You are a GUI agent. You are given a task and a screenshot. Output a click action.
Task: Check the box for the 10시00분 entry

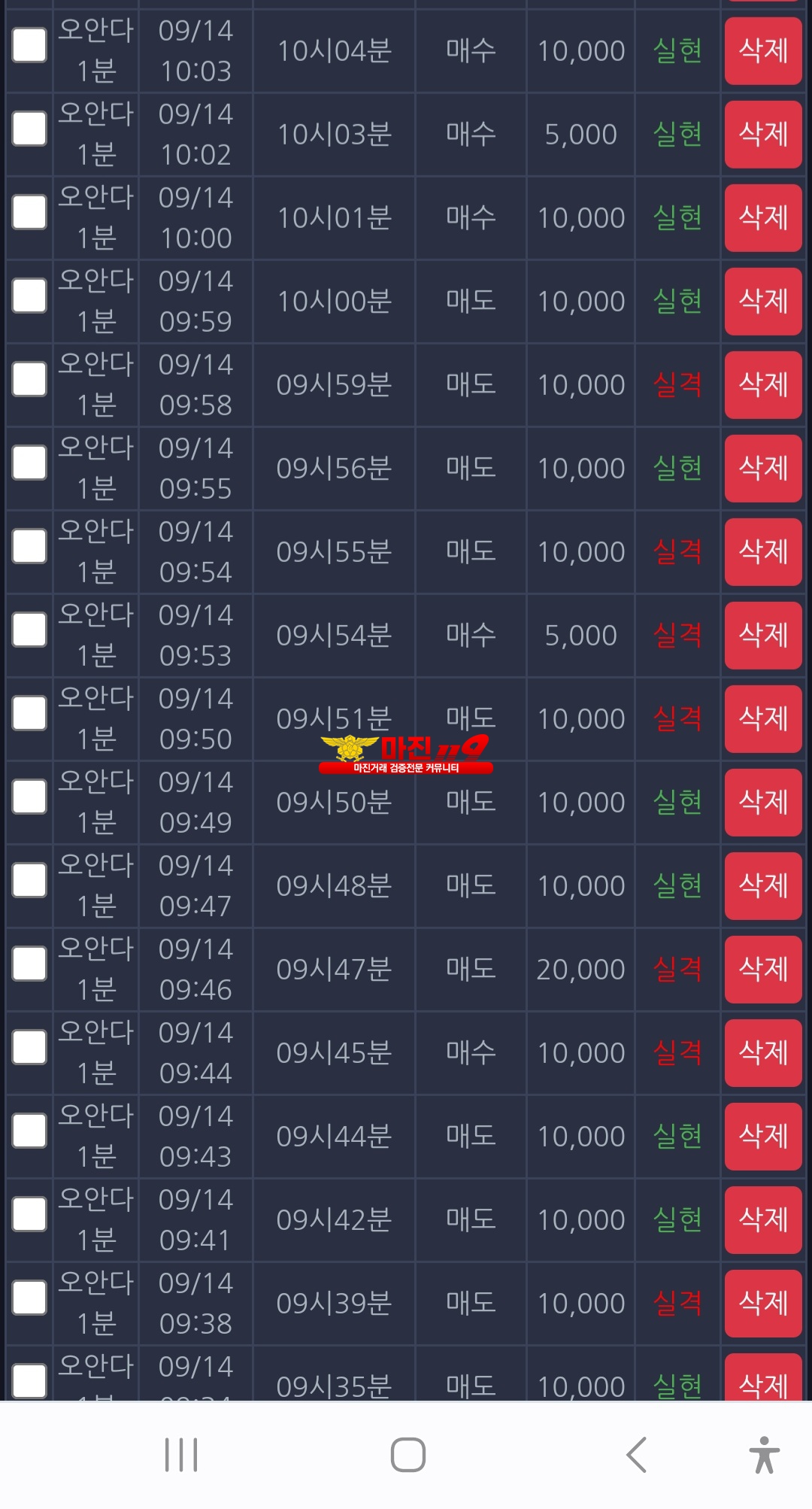29,296
